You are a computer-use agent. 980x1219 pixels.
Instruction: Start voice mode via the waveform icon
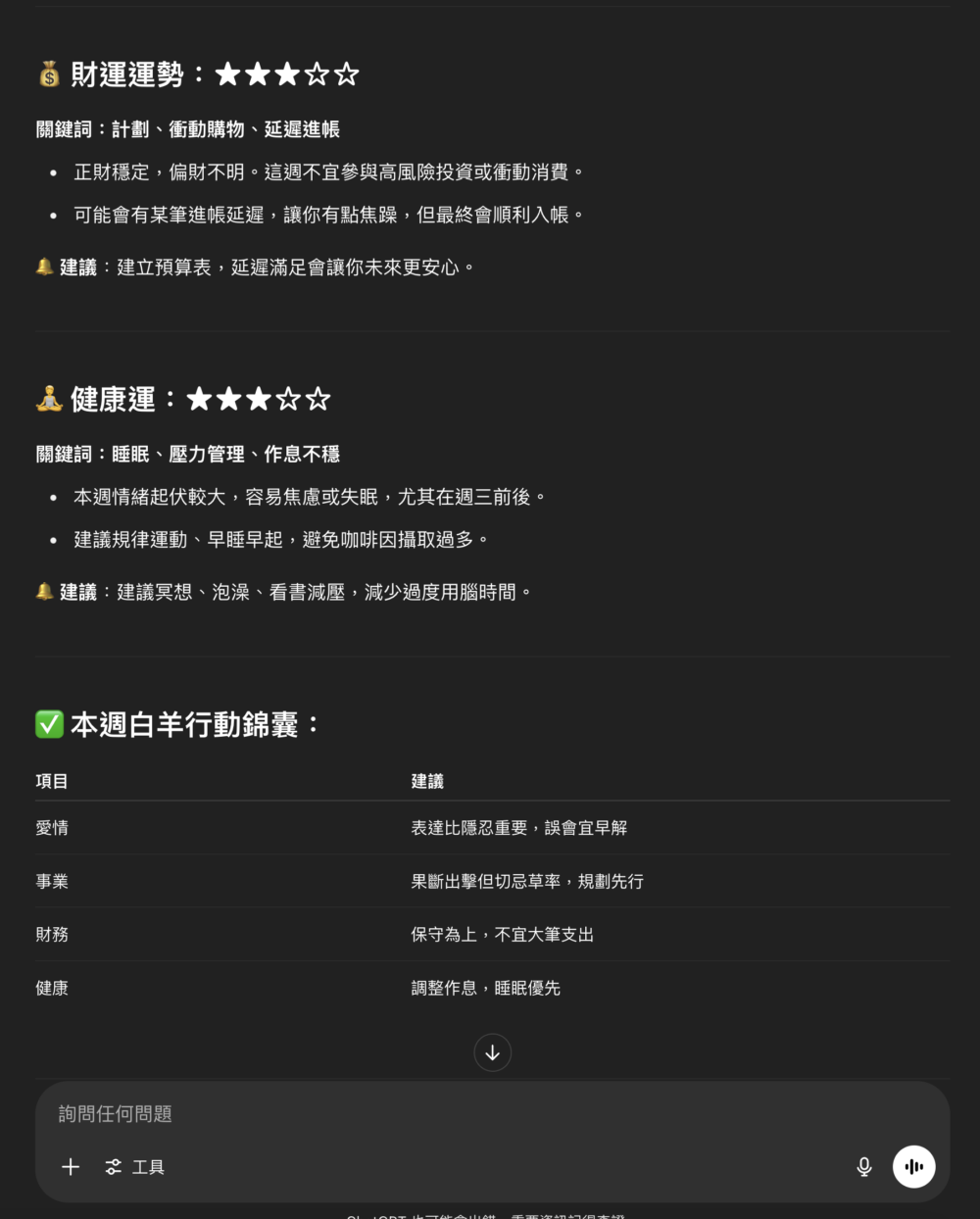[913, 1166]
